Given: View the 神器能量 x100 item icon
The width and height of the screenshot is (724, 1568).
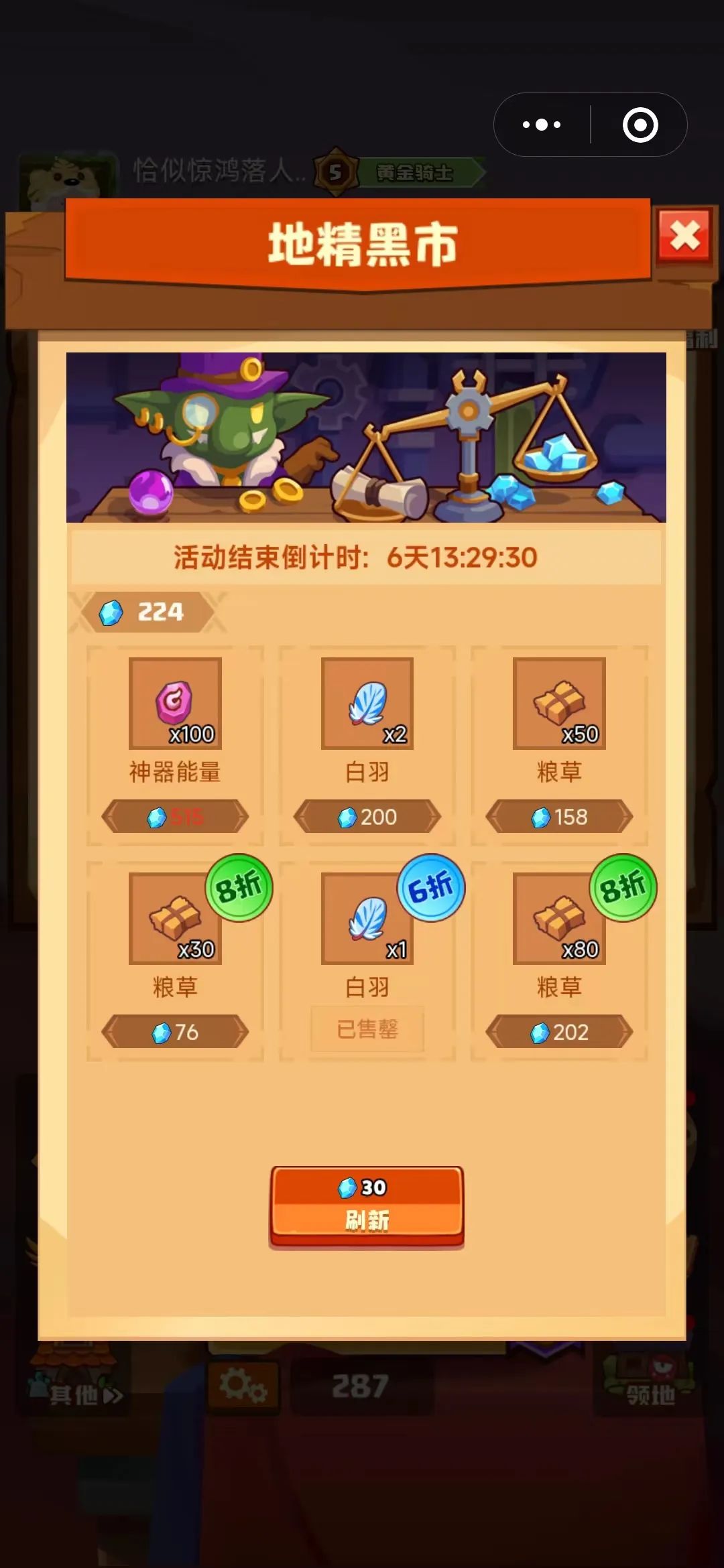Looking at the screenshot, I should pos(175,703).
